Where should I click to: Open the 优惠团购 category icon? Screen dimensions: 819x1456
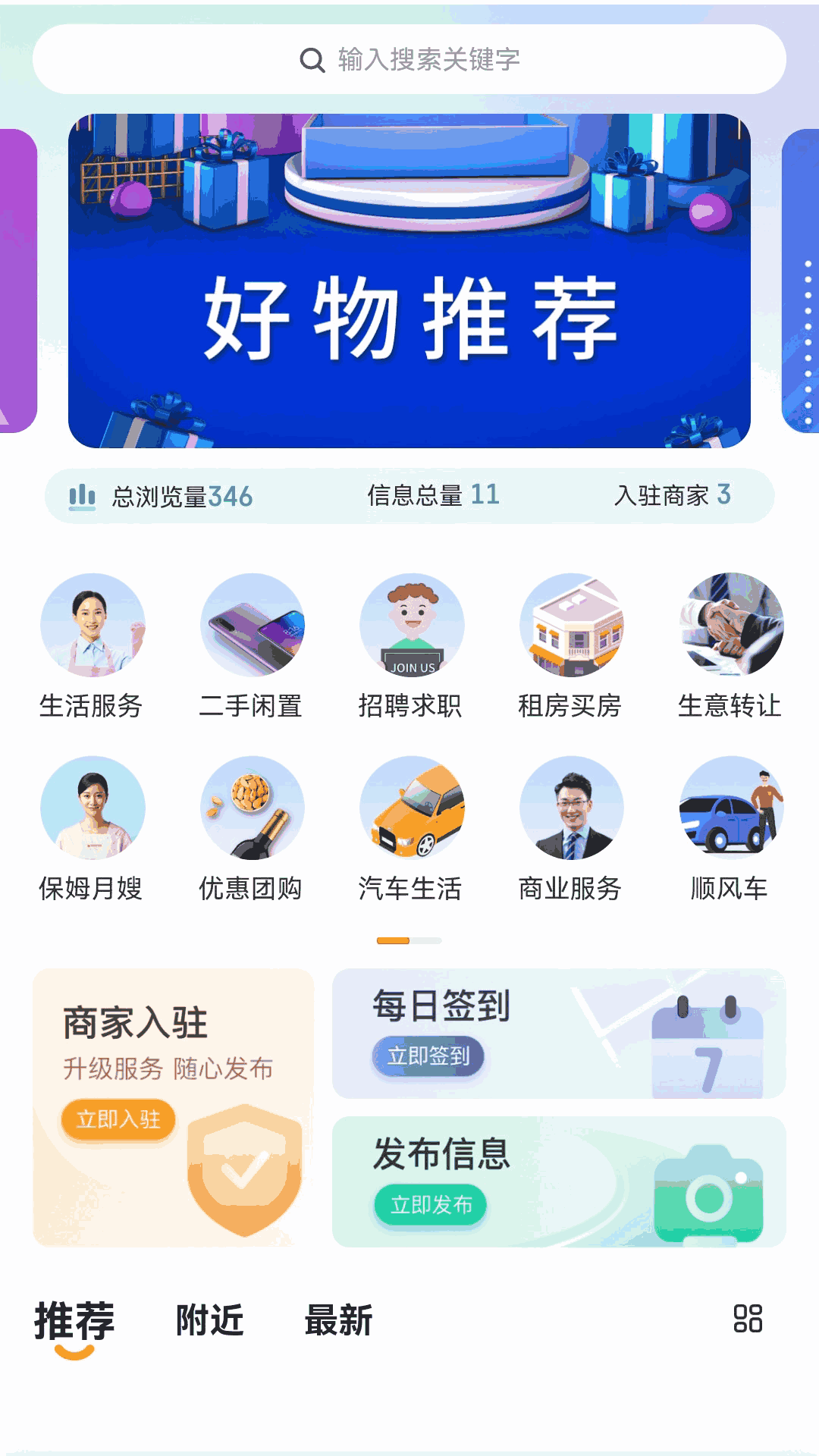click(252, 808)
